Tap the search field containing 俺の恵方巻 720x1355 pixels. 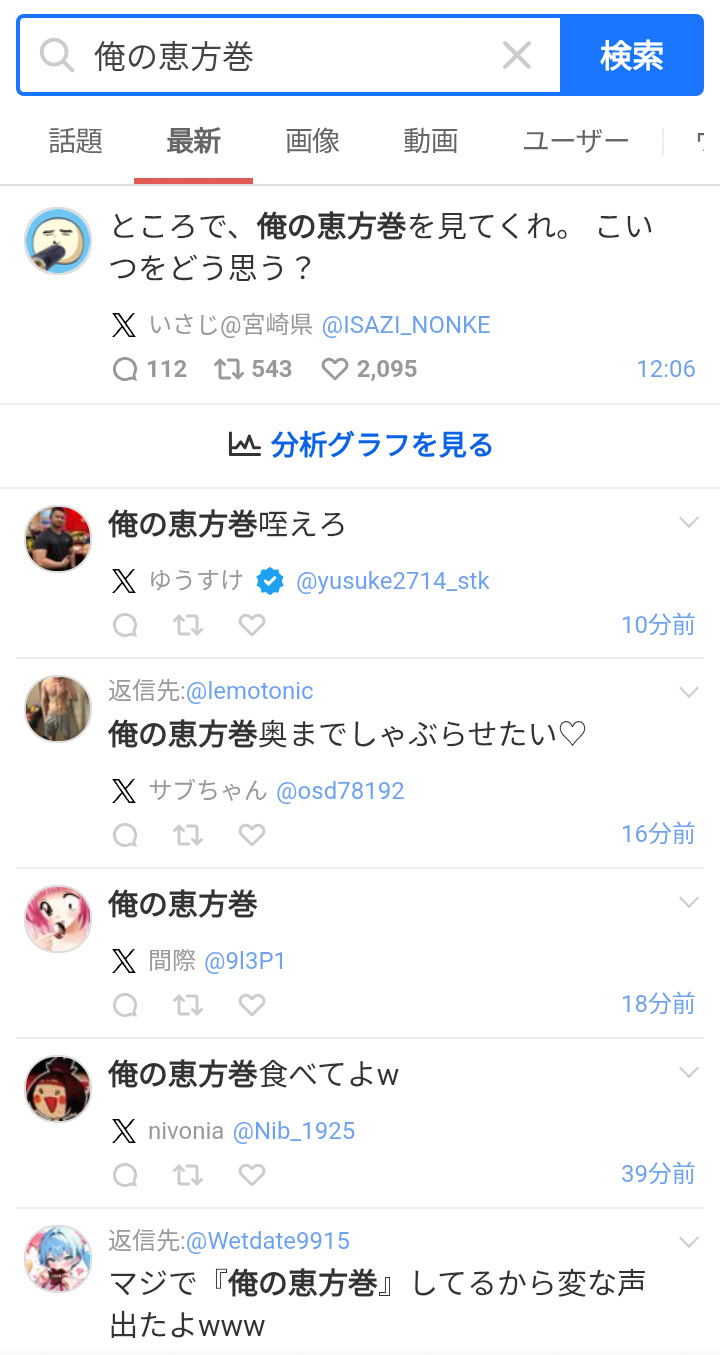[290, 56]
